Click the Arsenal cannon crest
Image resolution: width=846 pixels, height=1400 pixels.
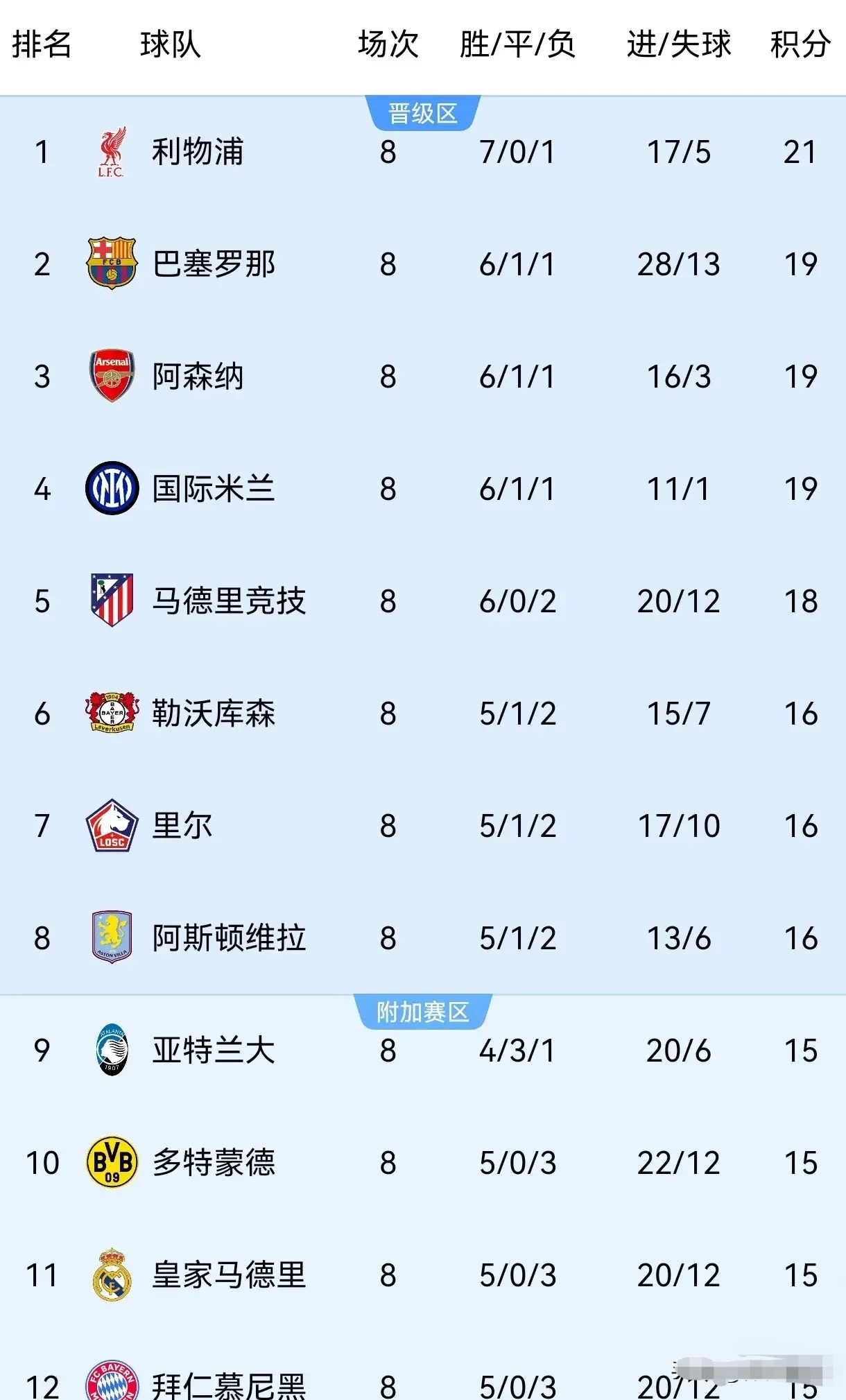point(111,377)
